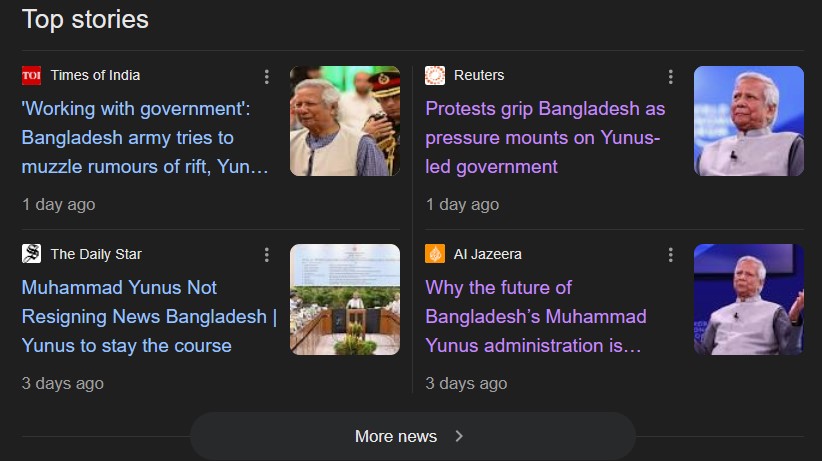This screenshot has height=461, width=822.
Task: Tap the More news button
Action: click(x=411, y=436)
